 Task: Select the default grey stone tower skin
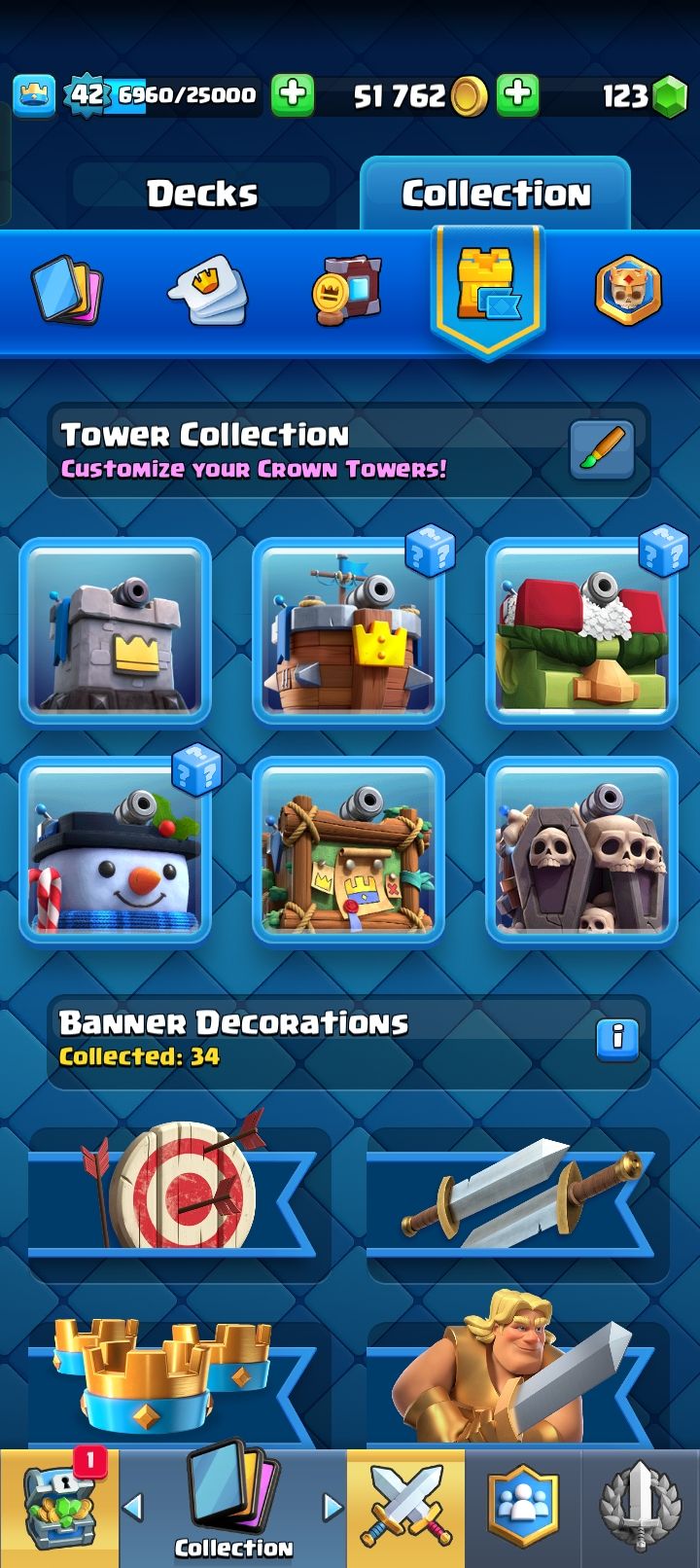[x=115, y=630]
